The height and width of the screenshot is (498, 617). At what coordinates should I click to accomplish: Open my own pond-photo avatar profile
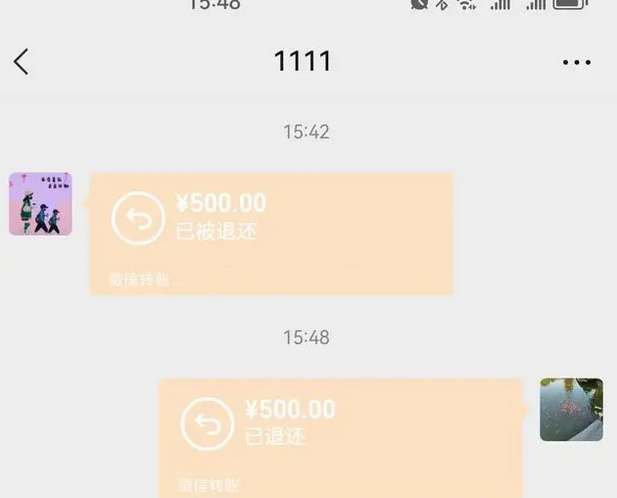point(571,409)
